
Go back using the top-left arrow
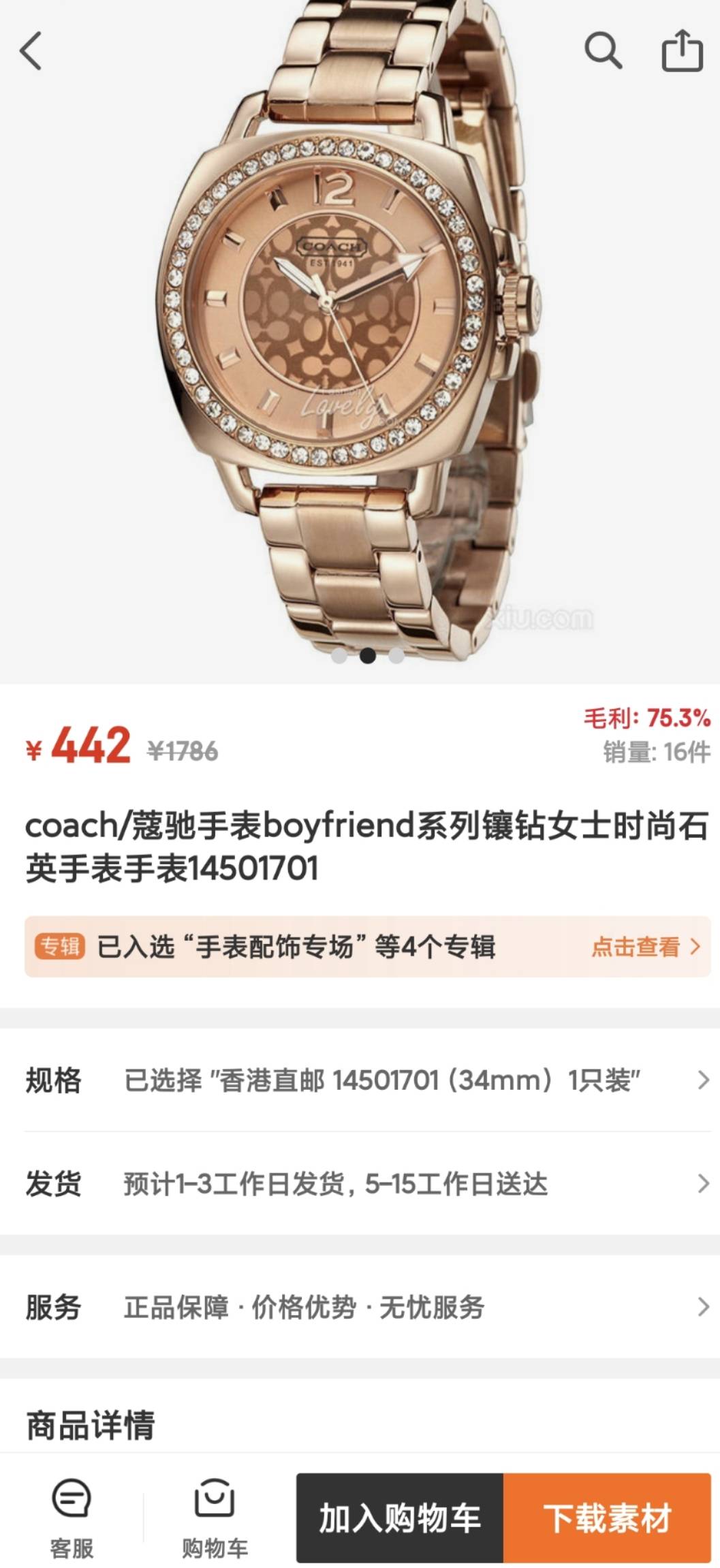click(x=31, y=50)
